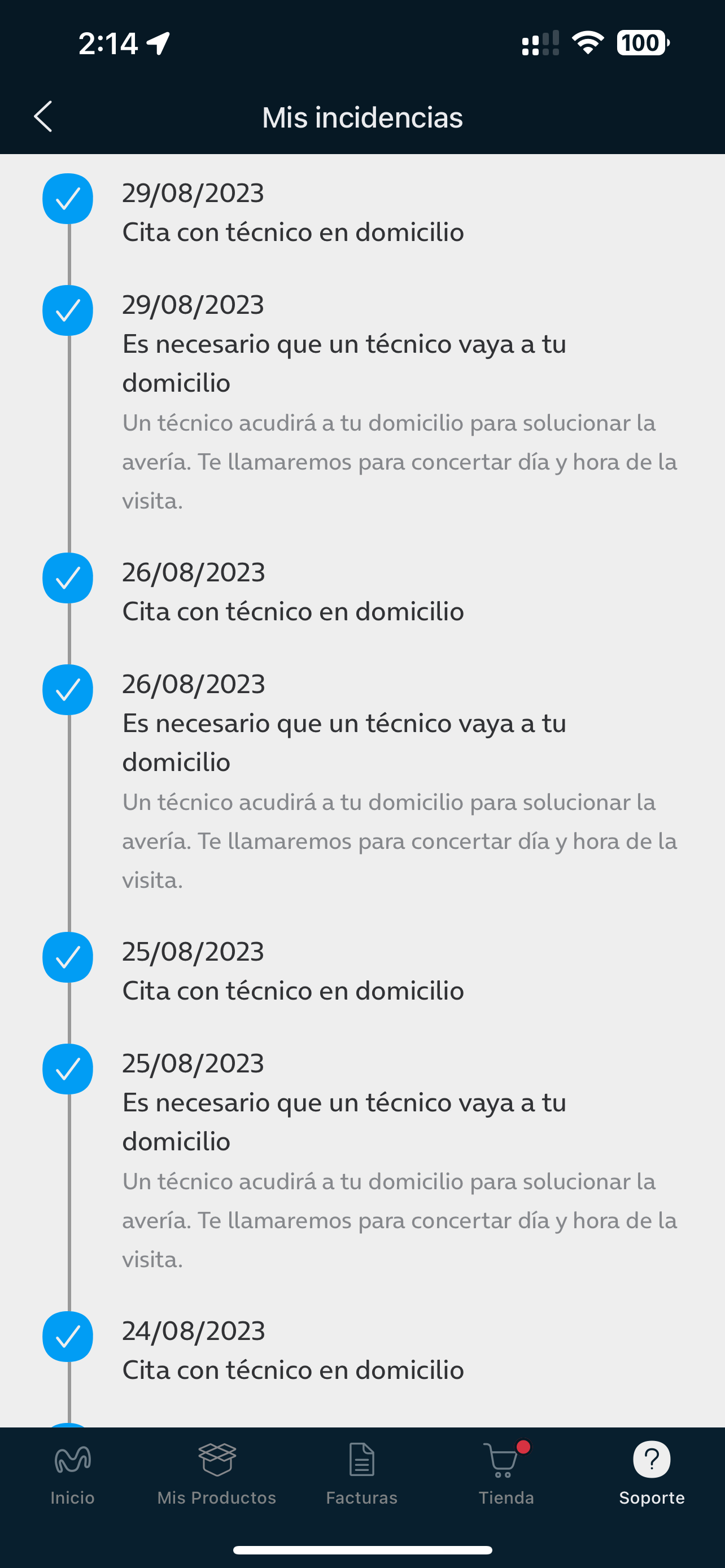Open the Tienda cart tab

pos(506,1474)
